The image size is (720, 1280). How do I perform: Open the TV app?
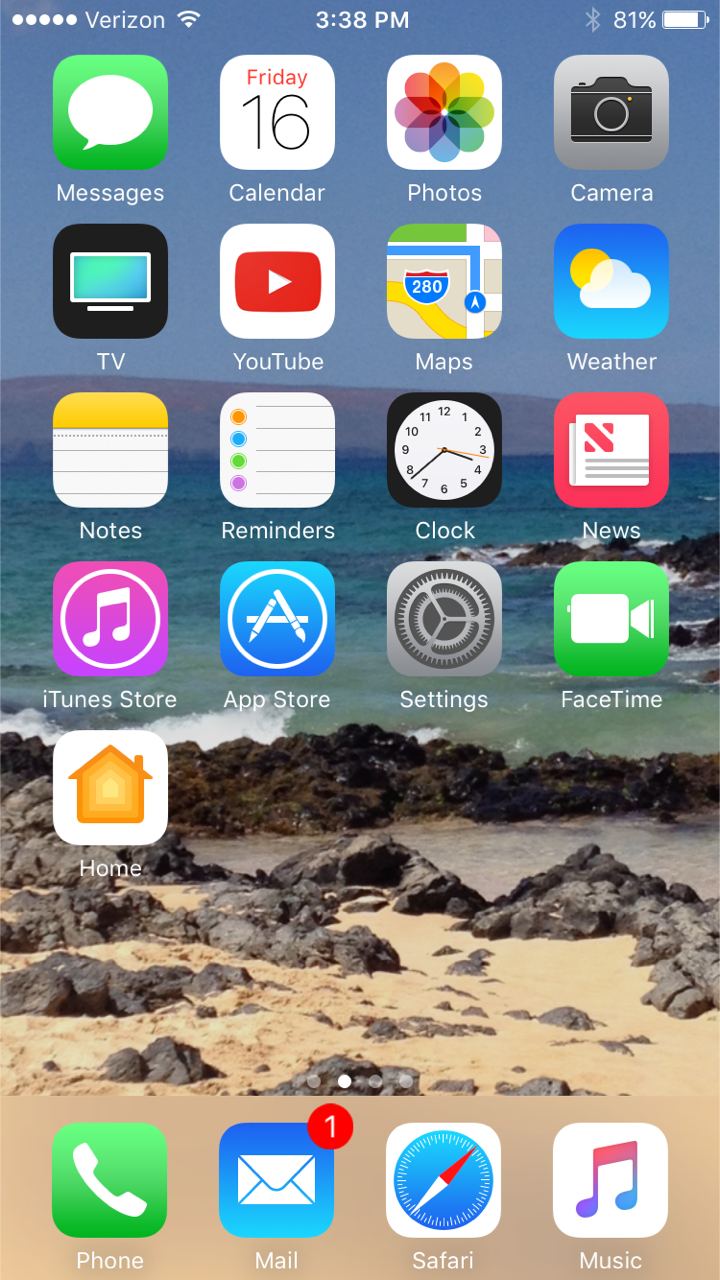click(x=110, y=281)
